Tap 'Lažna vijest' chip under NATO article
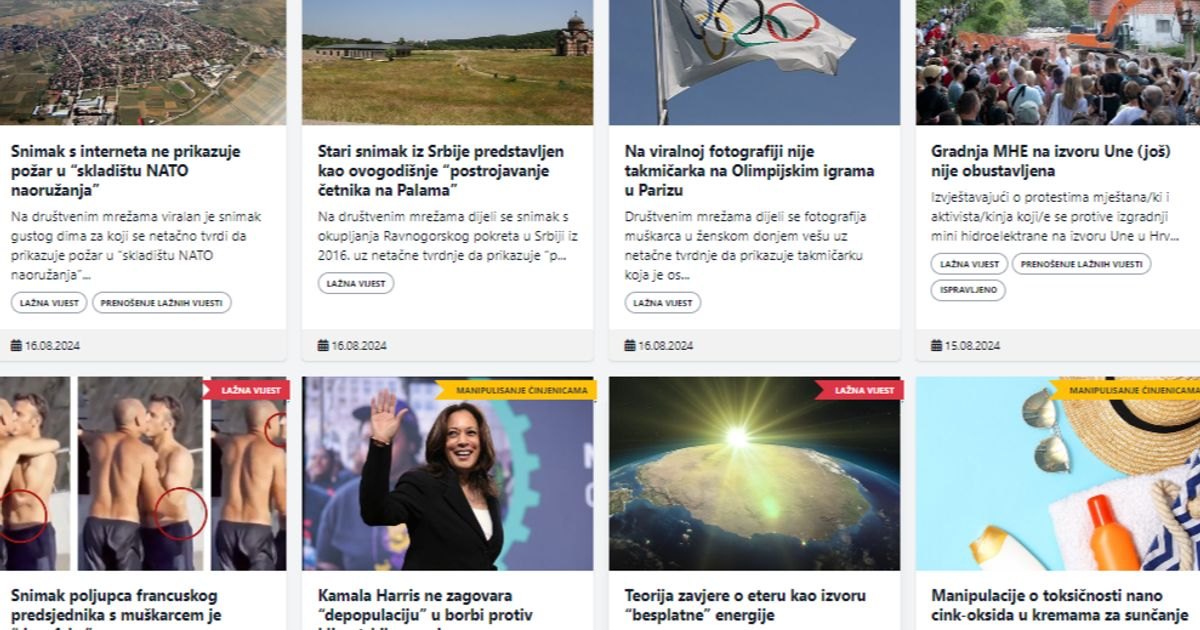1200x630 pixels. (49, 303)
